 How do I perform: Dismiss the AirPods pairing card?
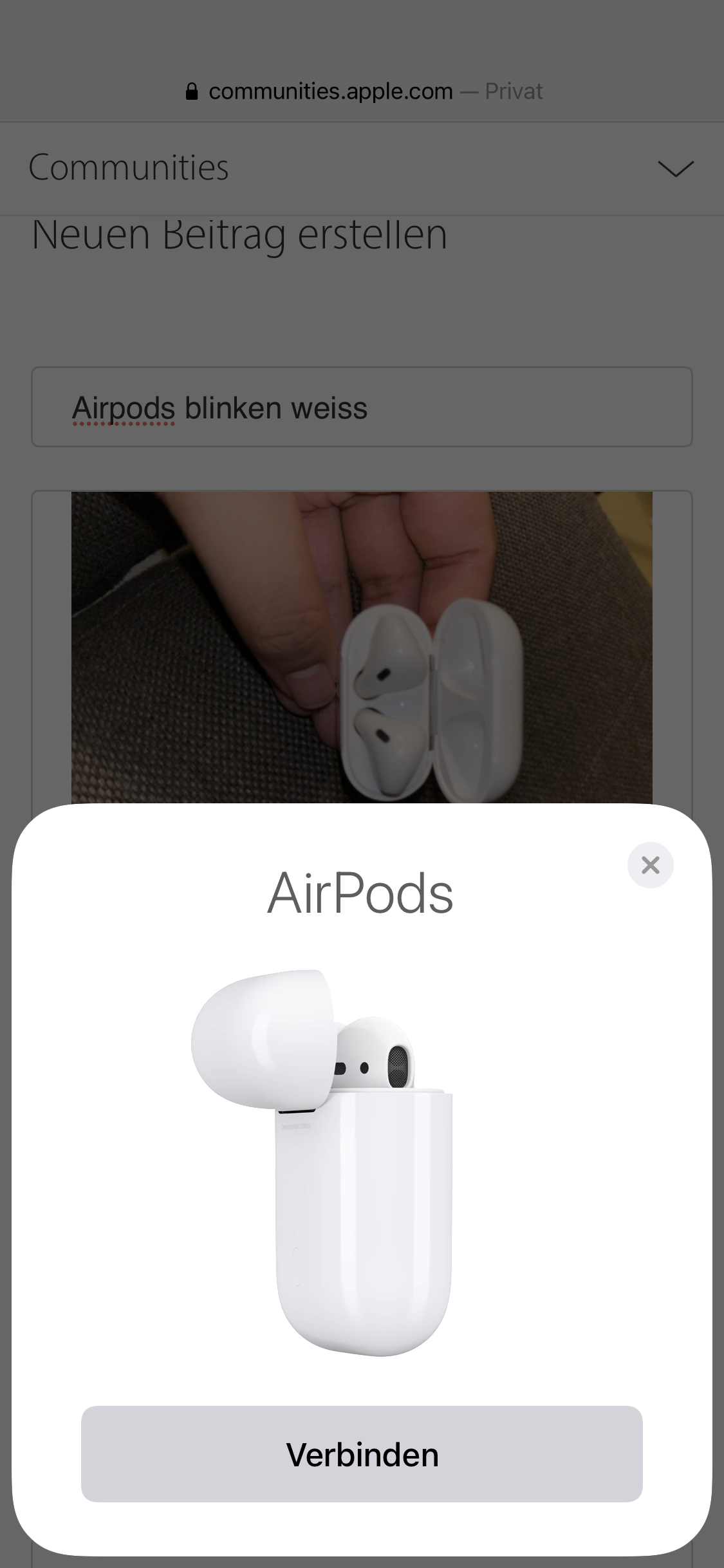(650, 865)
